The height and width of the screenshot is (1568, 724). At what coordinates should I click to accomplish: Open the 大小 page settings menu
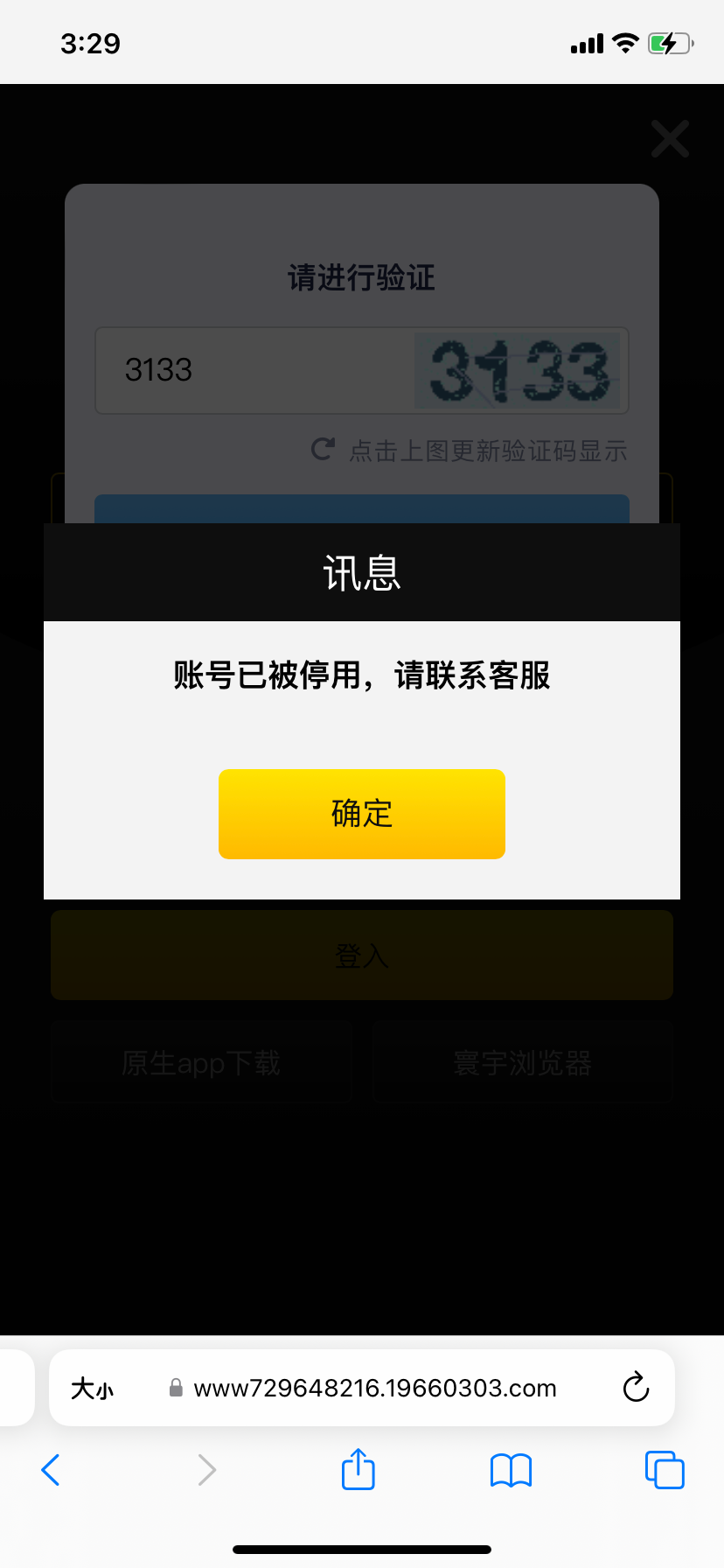(93, 1389)
